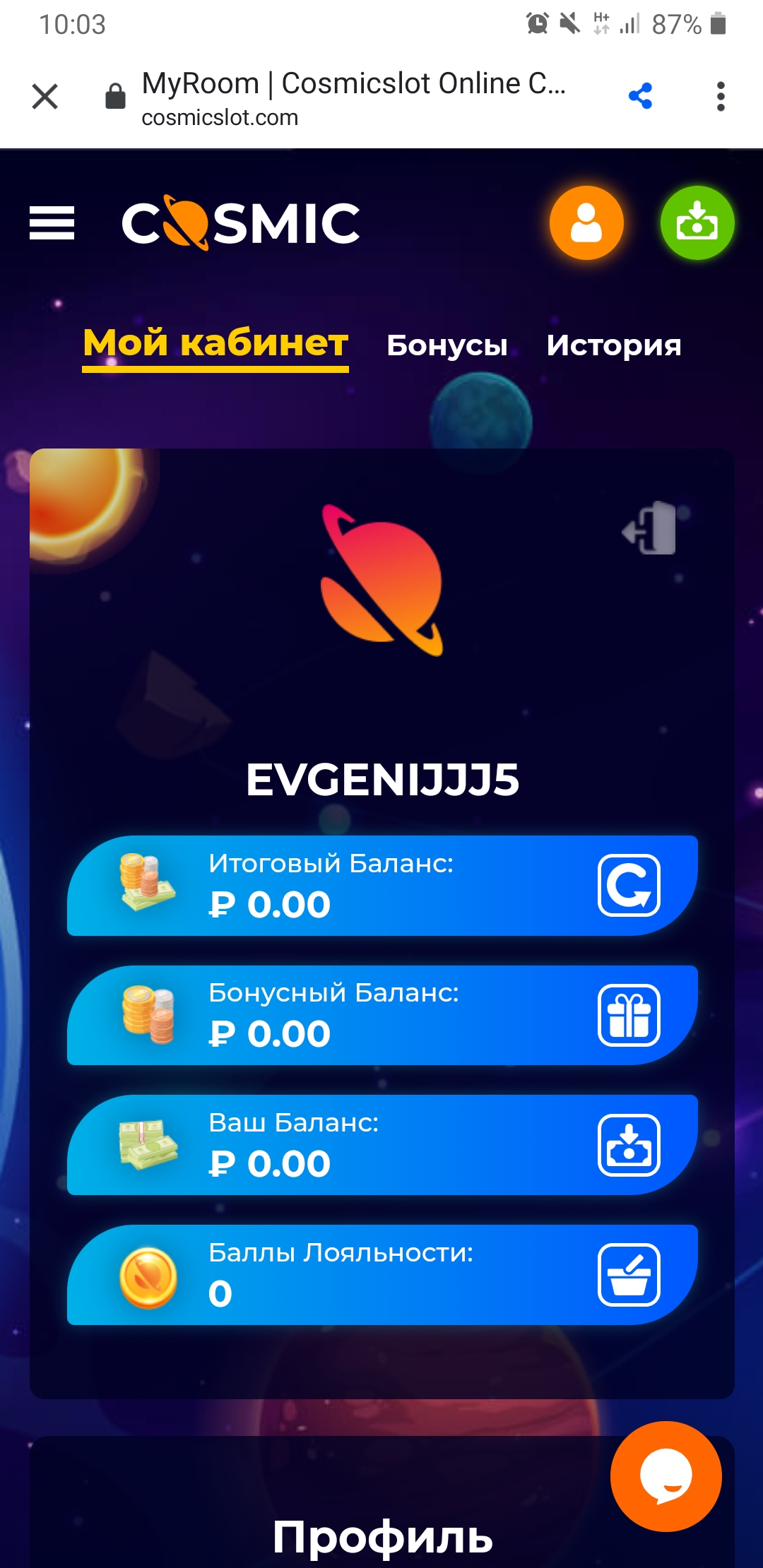Close the browser tab
Screen dimensions: 763x1568
click(45, 96)
